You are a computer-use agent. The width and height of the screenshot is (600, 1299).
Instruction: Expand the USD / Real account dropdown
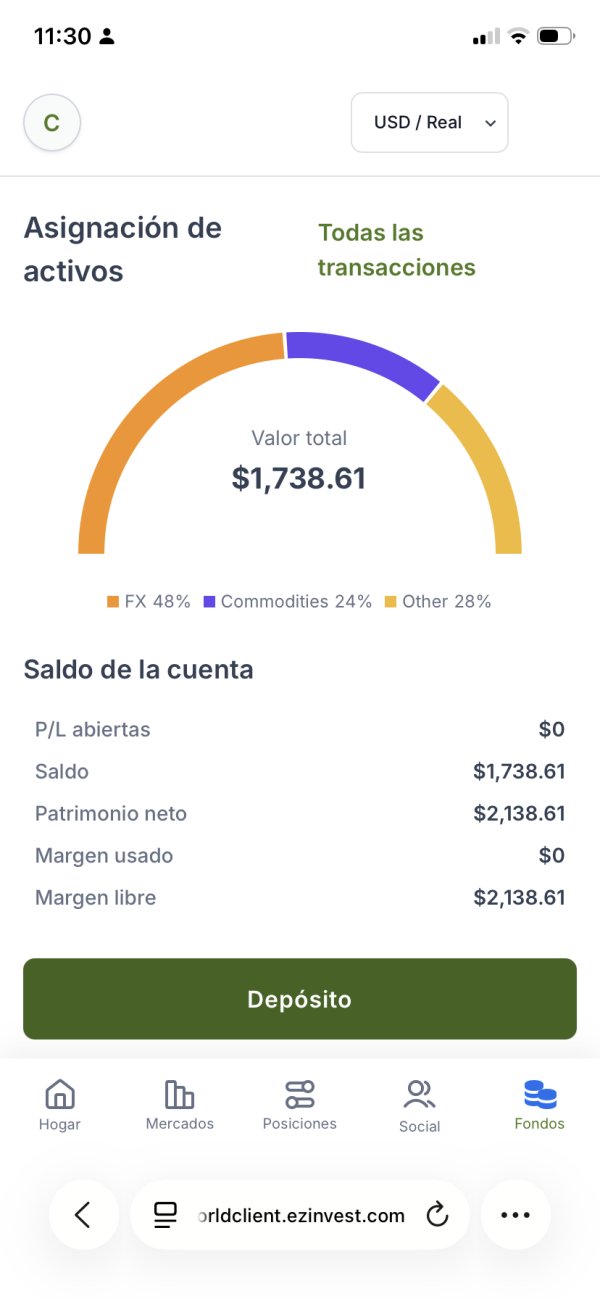(429, 123)
